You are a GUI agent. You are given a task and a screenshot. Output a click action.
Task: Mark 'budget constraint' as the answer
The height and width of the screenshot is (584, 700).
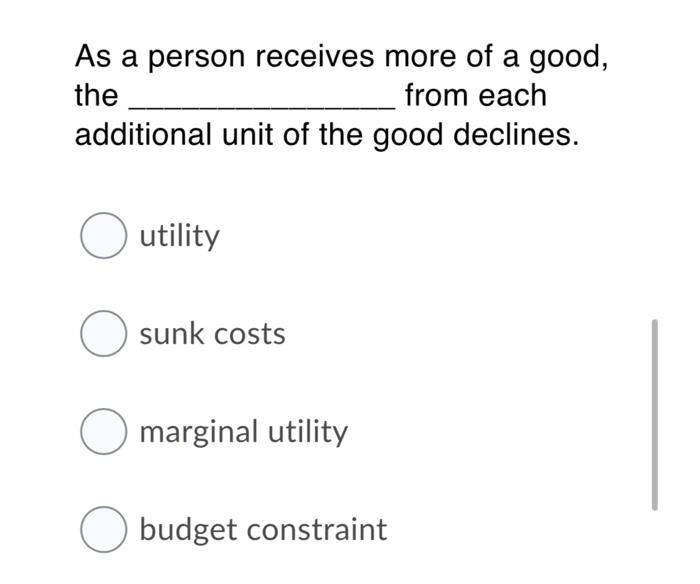tap(103, 529)
